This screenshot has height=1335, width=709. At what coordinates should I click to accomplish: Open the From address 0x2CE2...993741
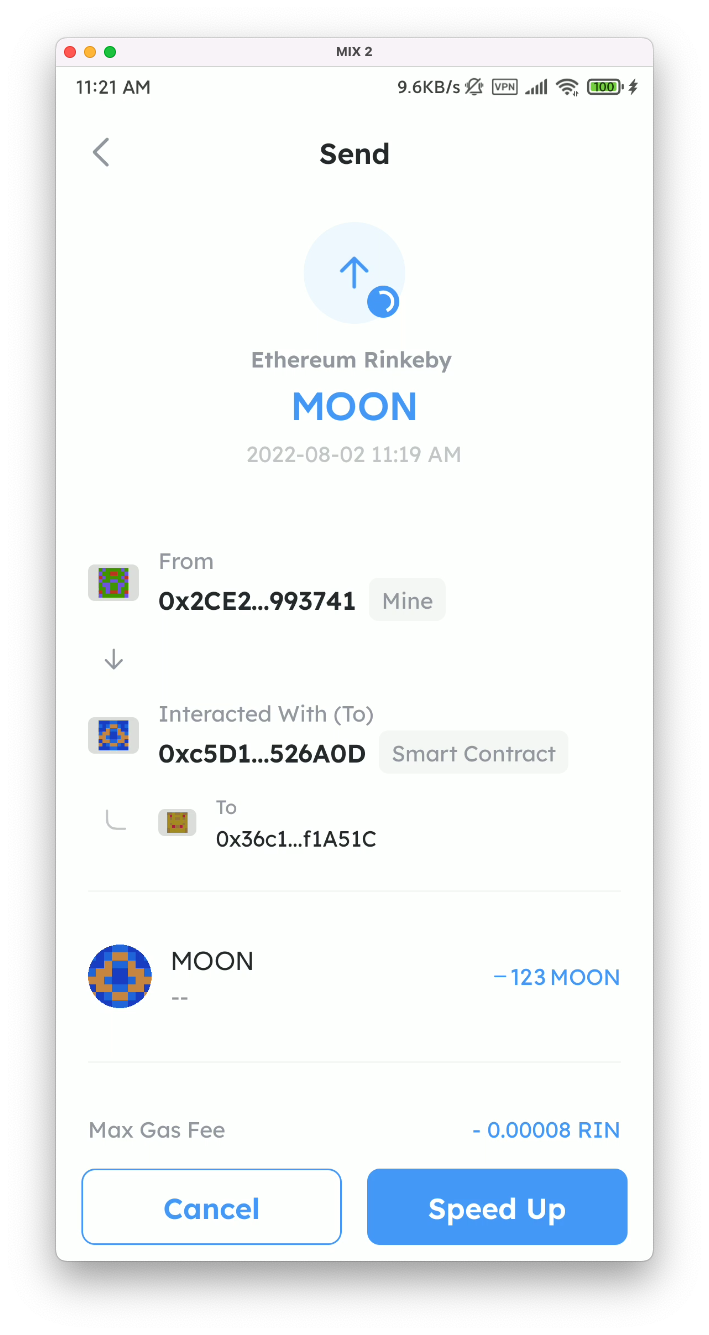[257, 601]
